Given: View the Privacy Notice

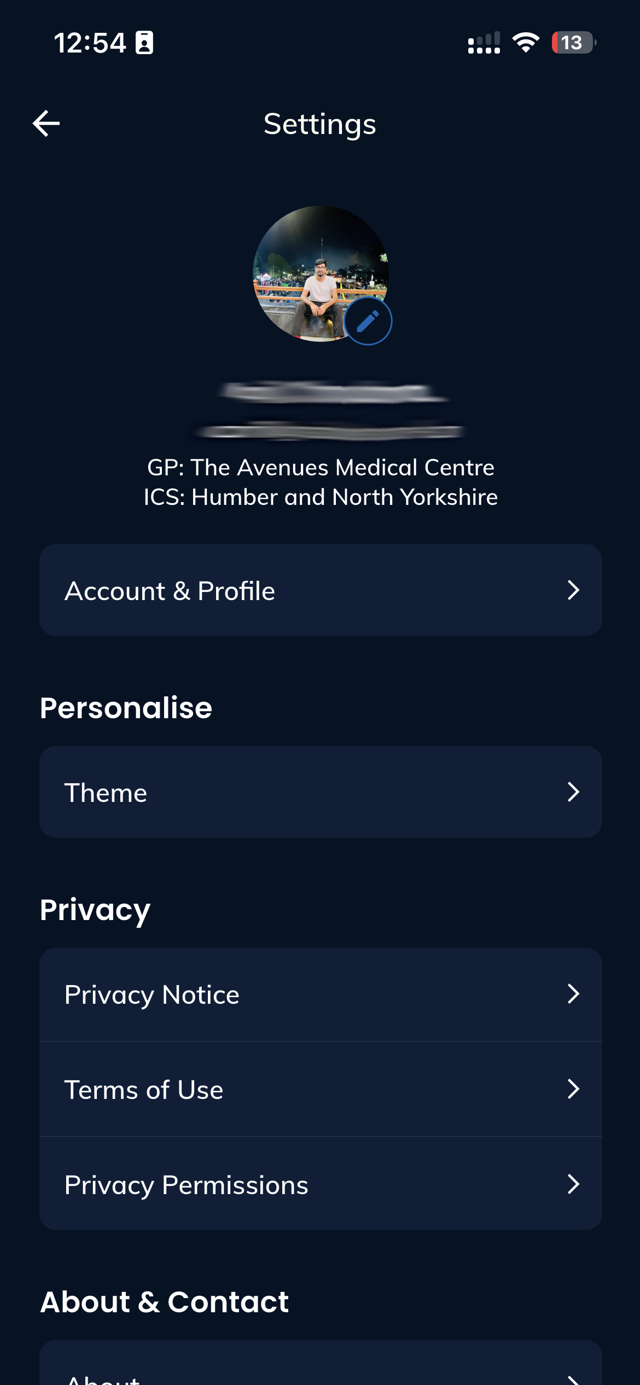Looking at the screenshot, I should click(x=320, y=994).
